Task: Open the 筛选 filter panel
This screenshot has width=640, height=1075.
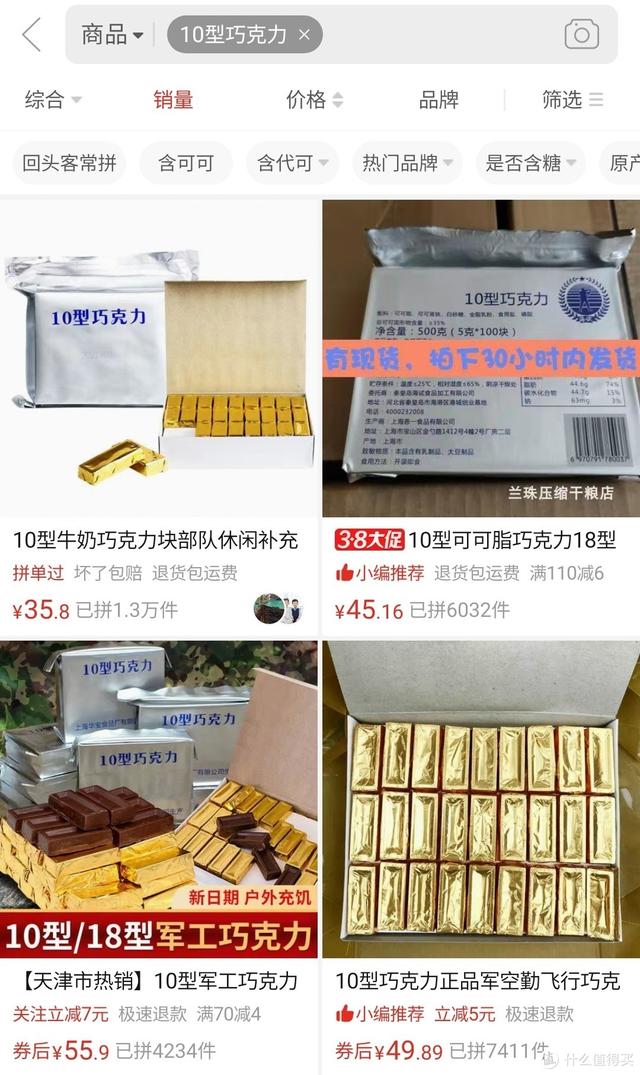Action: click(x=572, y=99)
